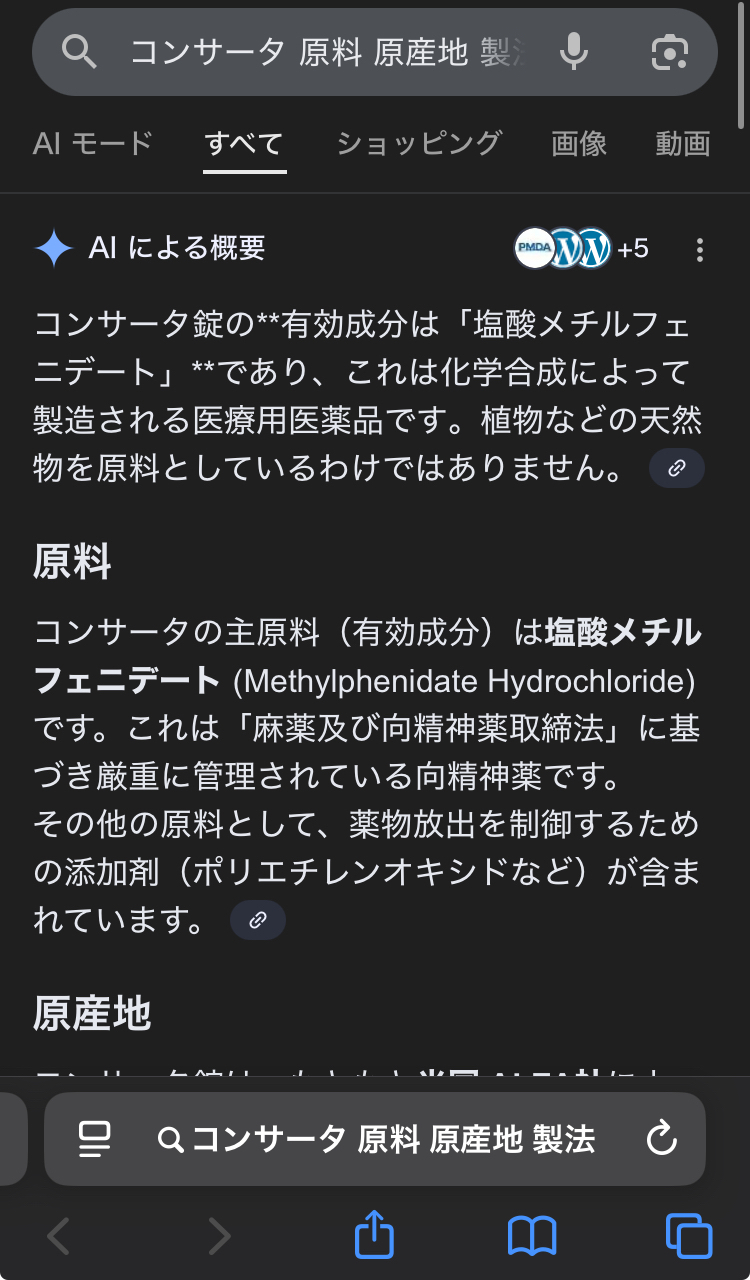750x1280 pixels.
Task: Open Safari bookmarks
Action: click(x=531, y=1236)
